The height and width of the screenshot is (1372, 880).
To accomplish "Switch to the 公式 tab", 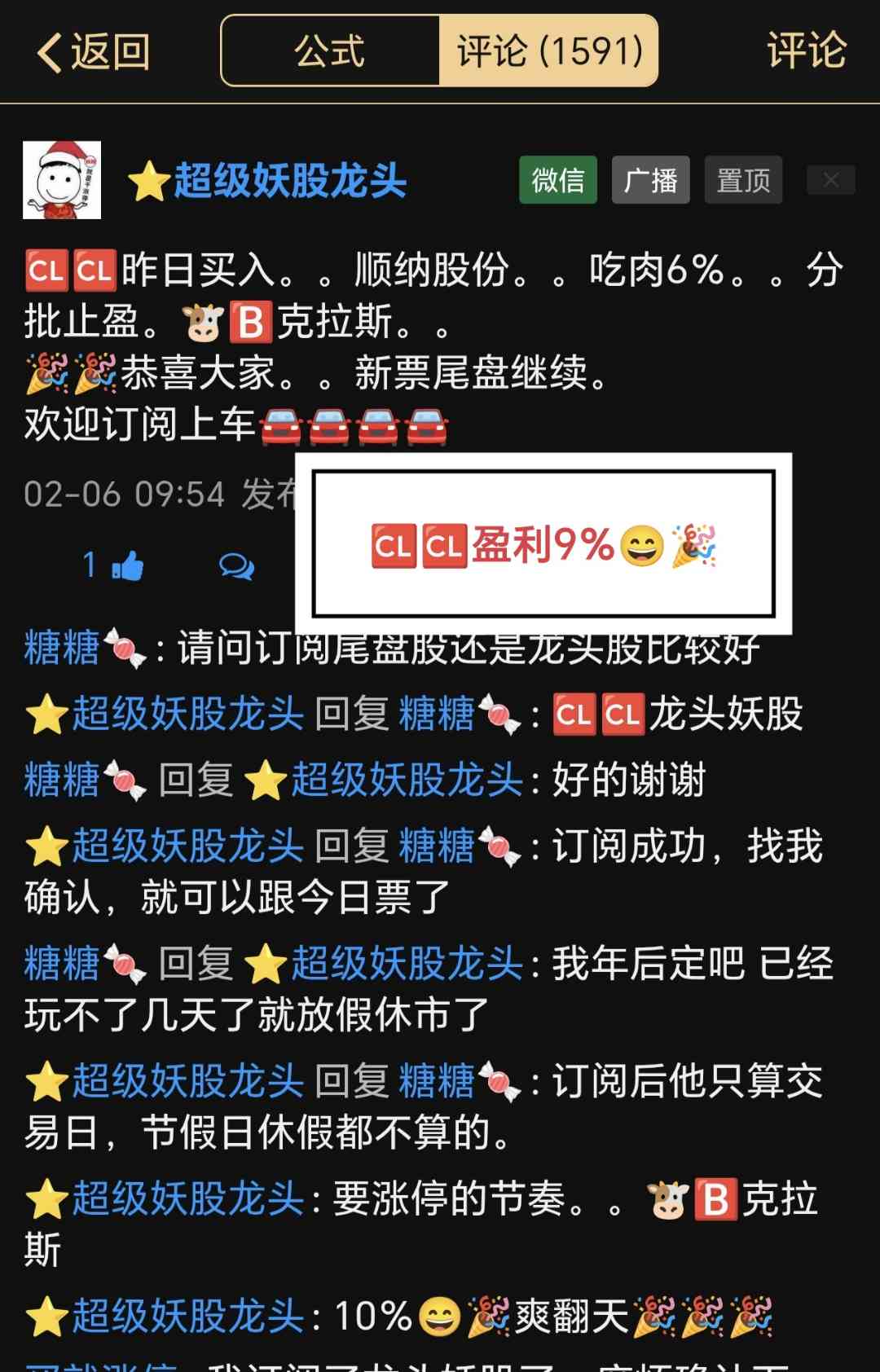I will [x=330, y=51].
